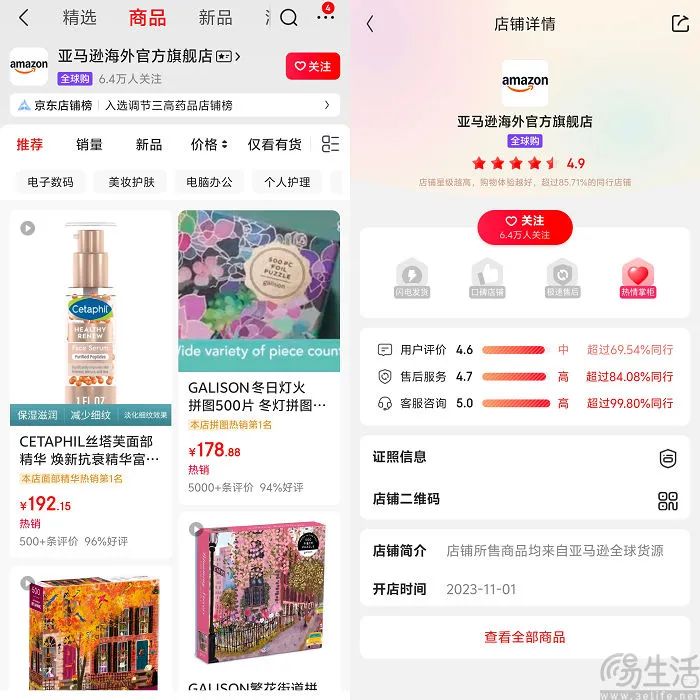The image size is (700, 700).
Task: Sort products by 价格
Action: [x=209, y=144]
